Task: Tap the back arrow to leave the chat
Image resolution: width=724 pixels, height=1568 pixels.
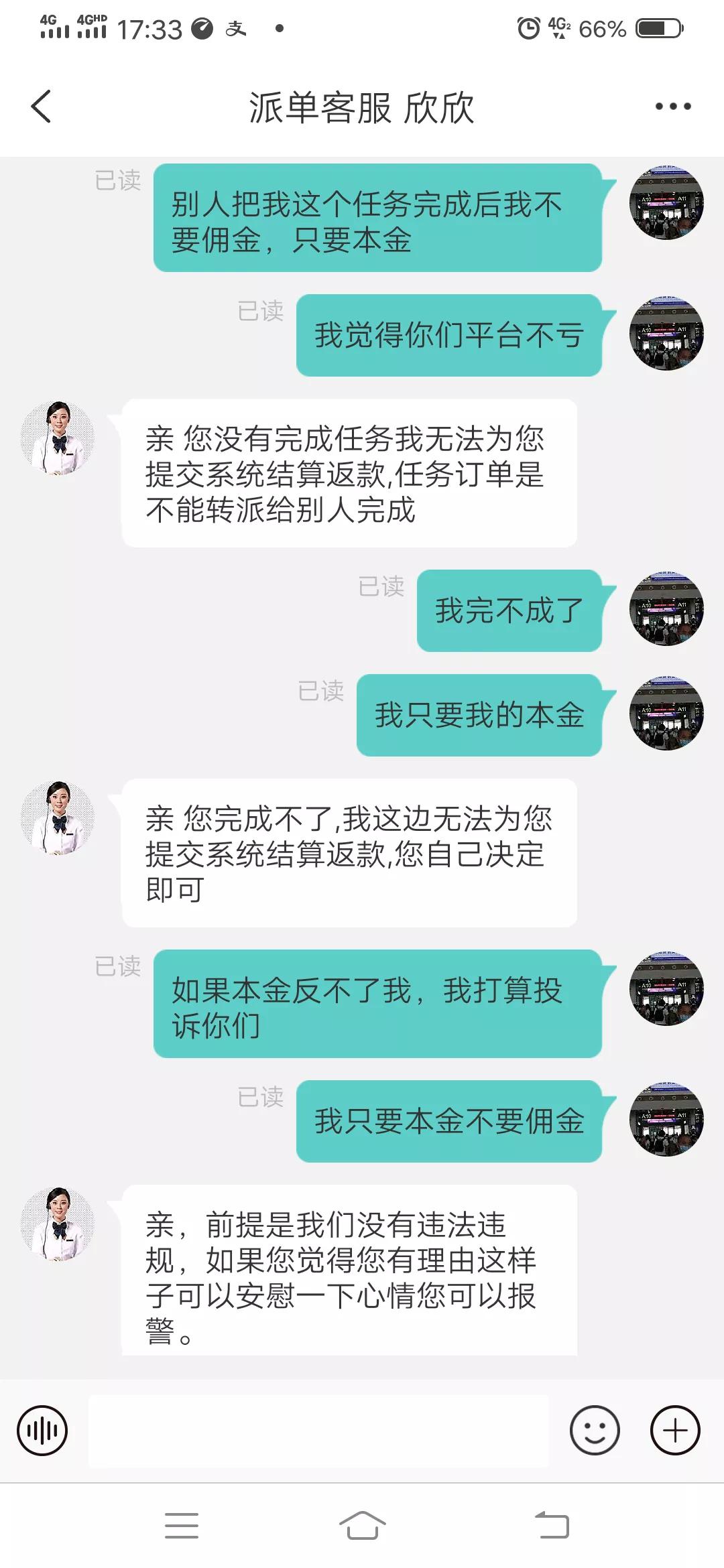Action: (x=42, y=107)
